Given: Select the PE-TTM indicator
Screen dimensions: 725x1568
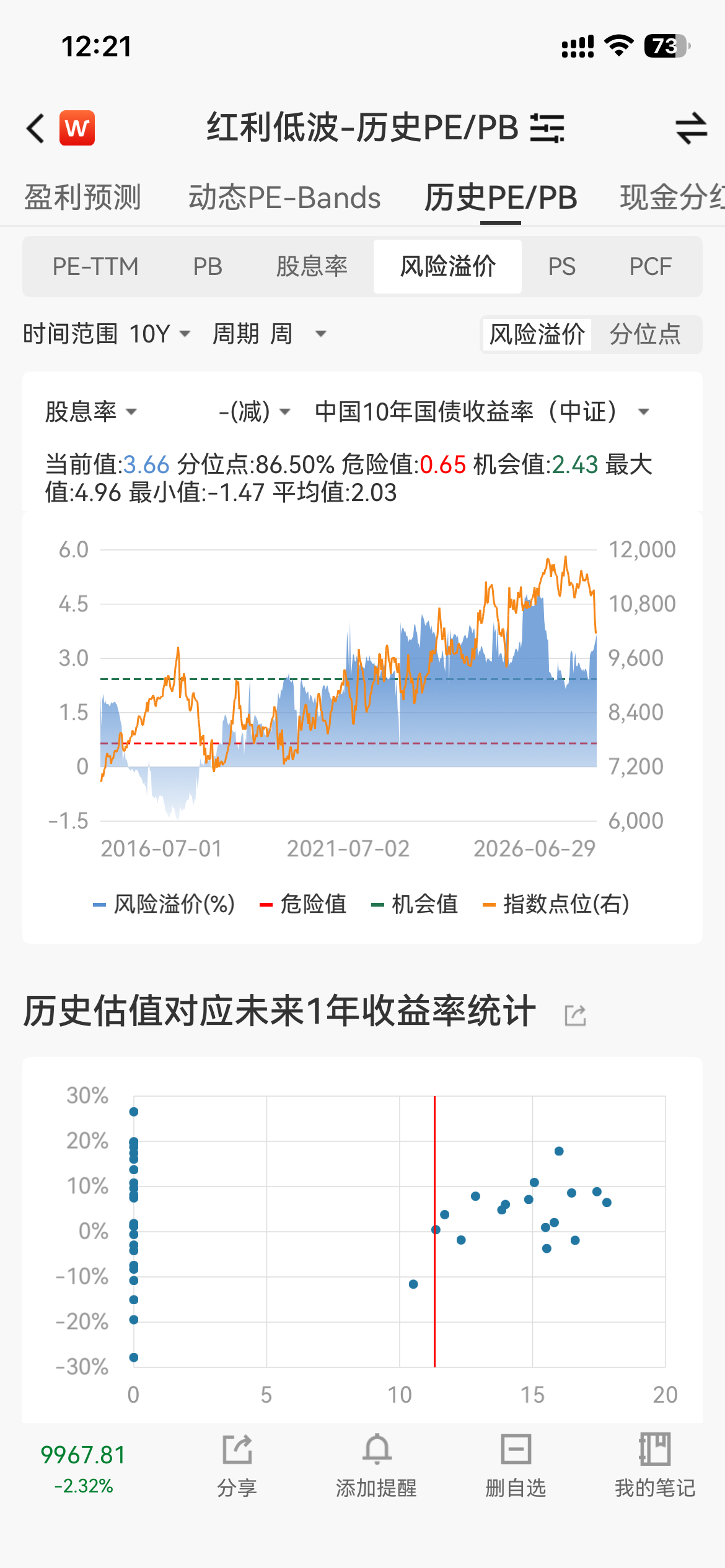Looking at the screenshot, I should 95,266.
